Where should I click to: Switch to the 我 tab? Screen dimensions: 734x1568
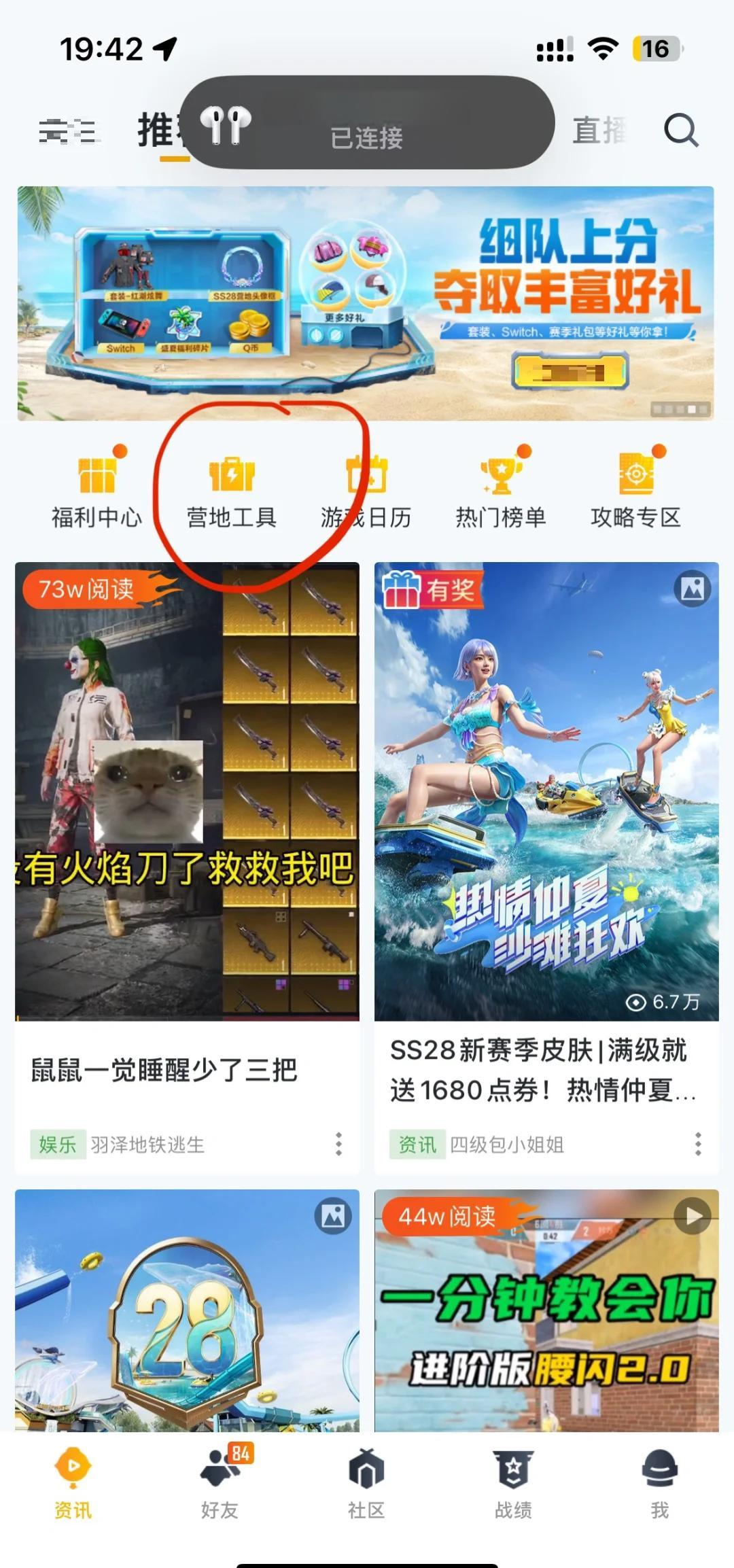coord(659,1482)
